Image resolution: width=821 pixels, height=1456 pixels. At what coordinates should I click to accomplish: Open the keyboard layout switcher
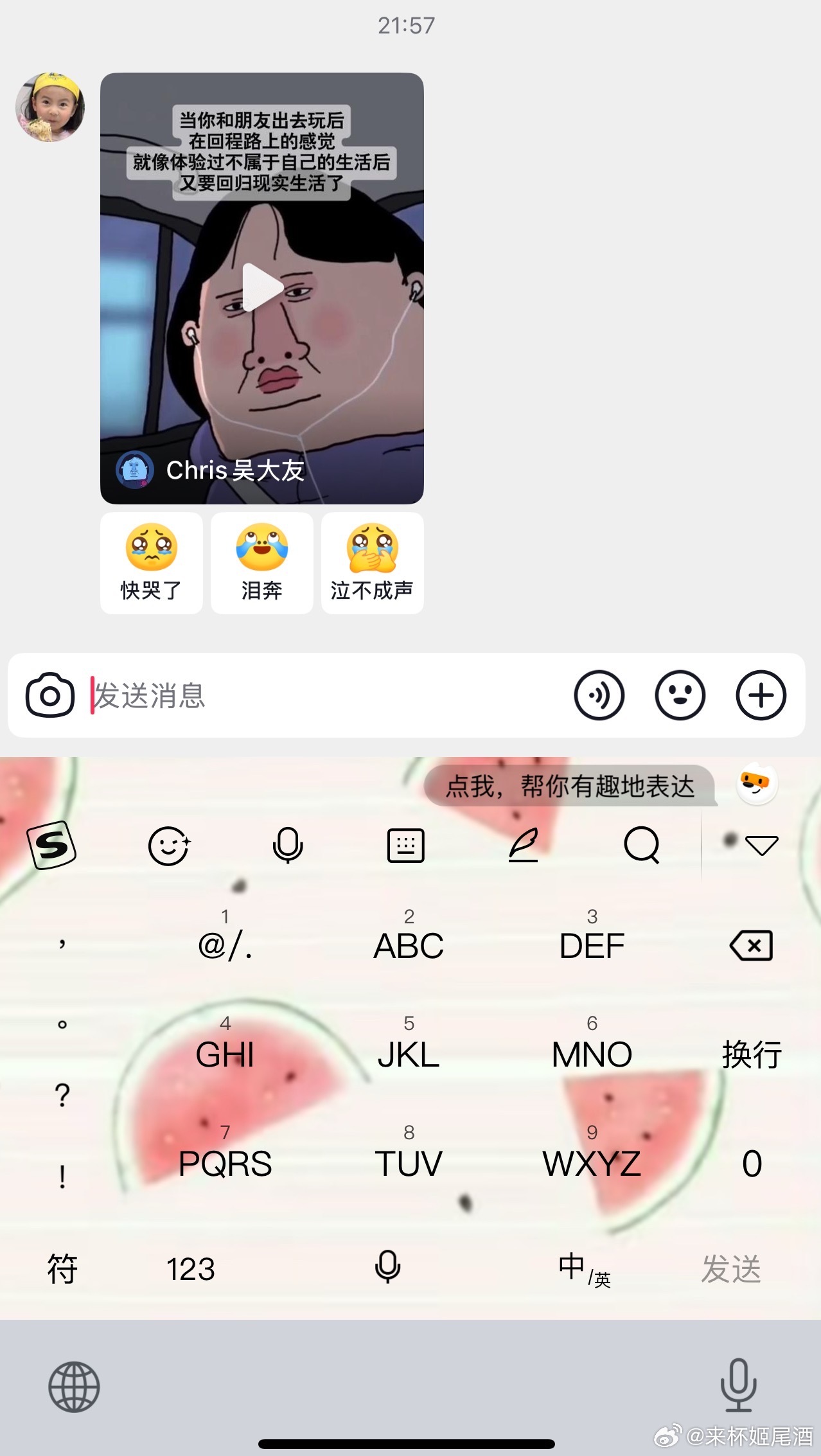pos(406,845)
